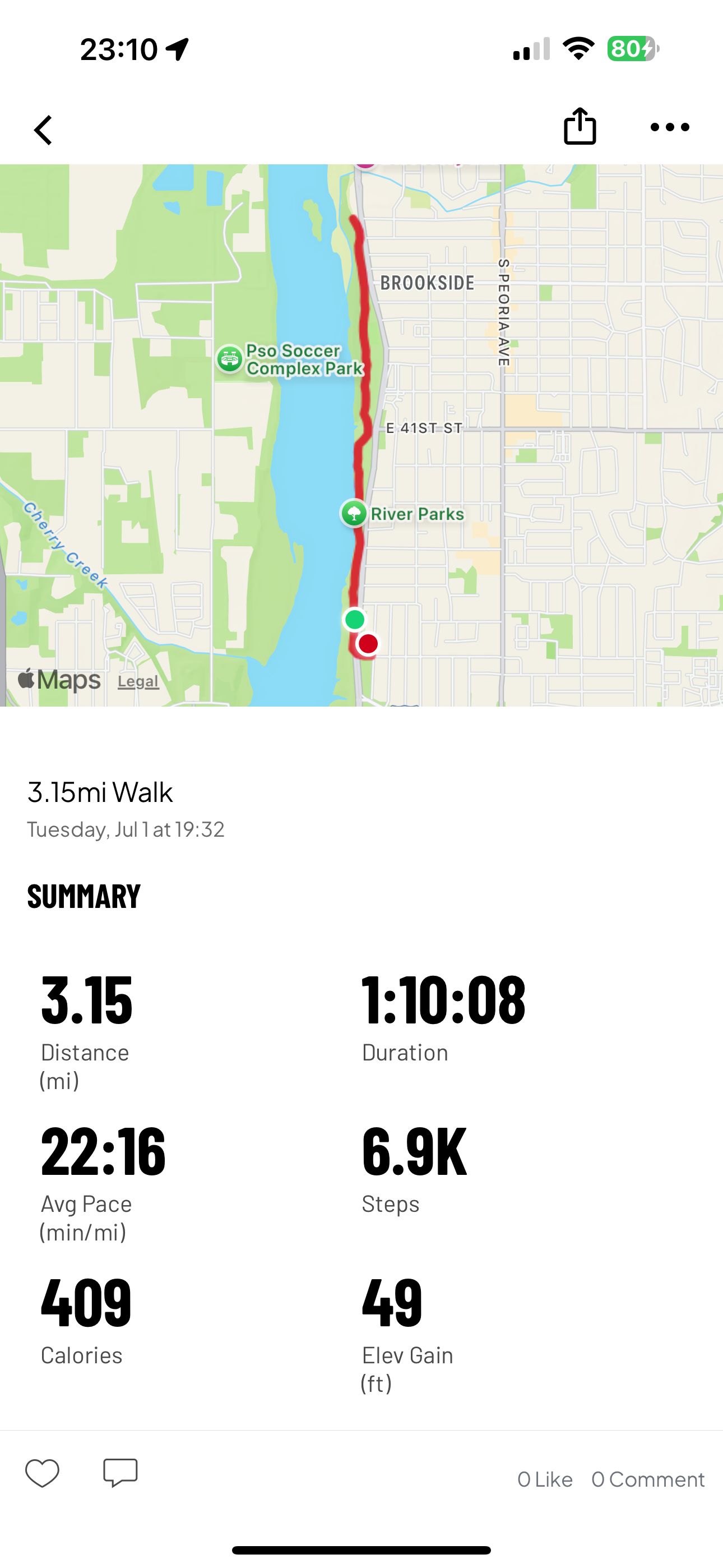View the 0 Comment list
The width and height of the screenshot is (723, 1568).
pos(647,1479)
